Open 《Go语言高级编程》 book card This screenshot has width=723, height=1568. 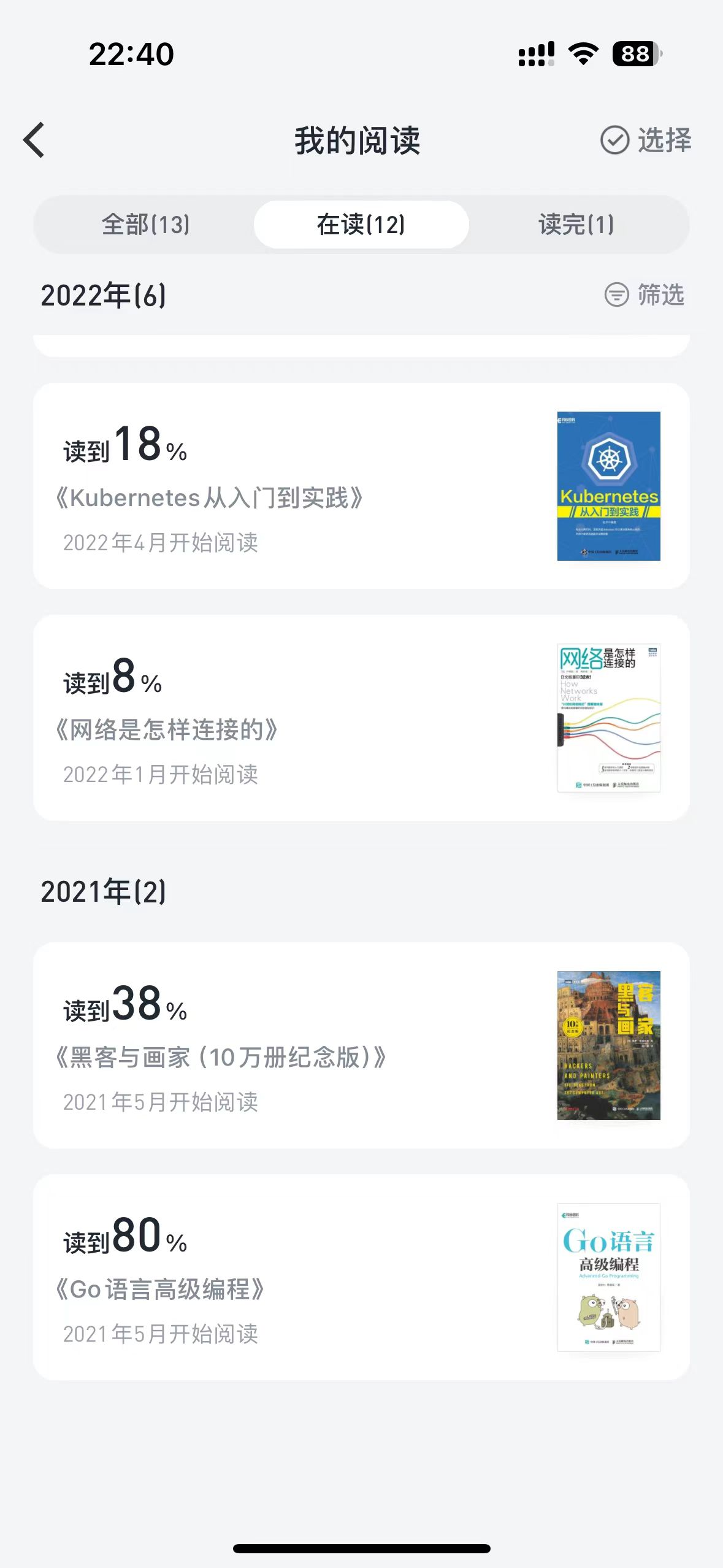361,1277
